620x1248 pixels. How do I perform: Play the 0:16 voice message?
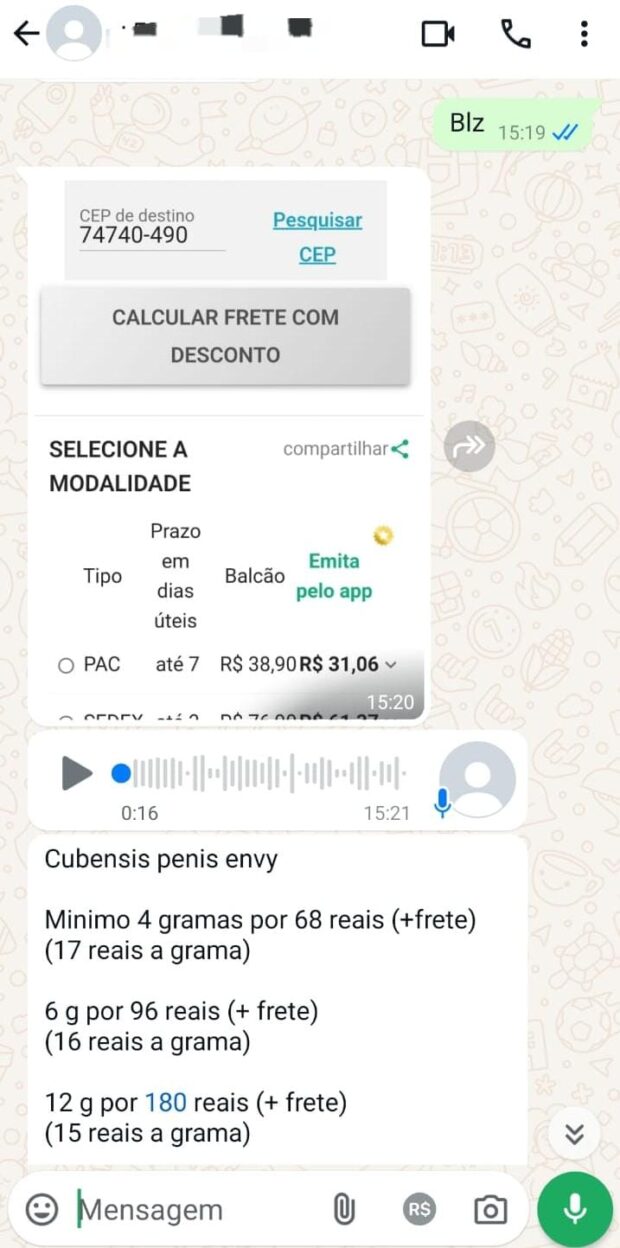[76, 773]
